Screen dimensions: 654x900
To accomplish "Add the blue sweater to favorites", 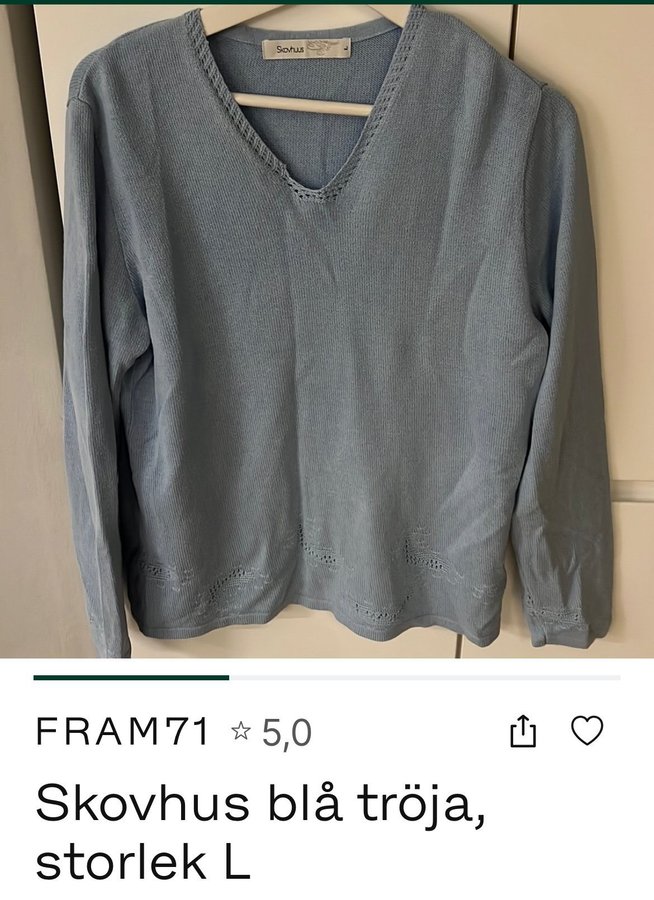I will (587, 732).
